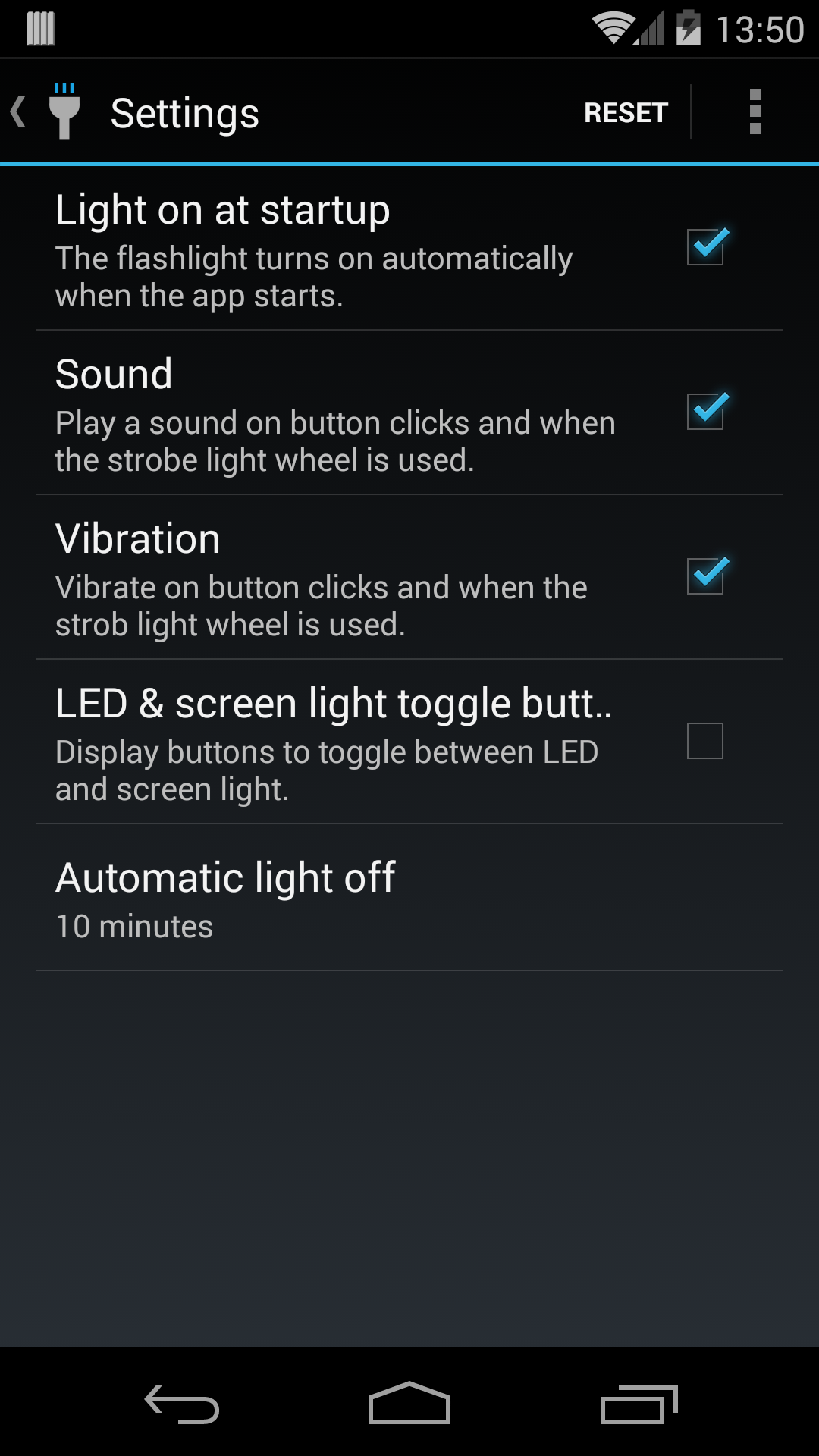
Task: Open the overflow menu with three dots
Action: 755,111
